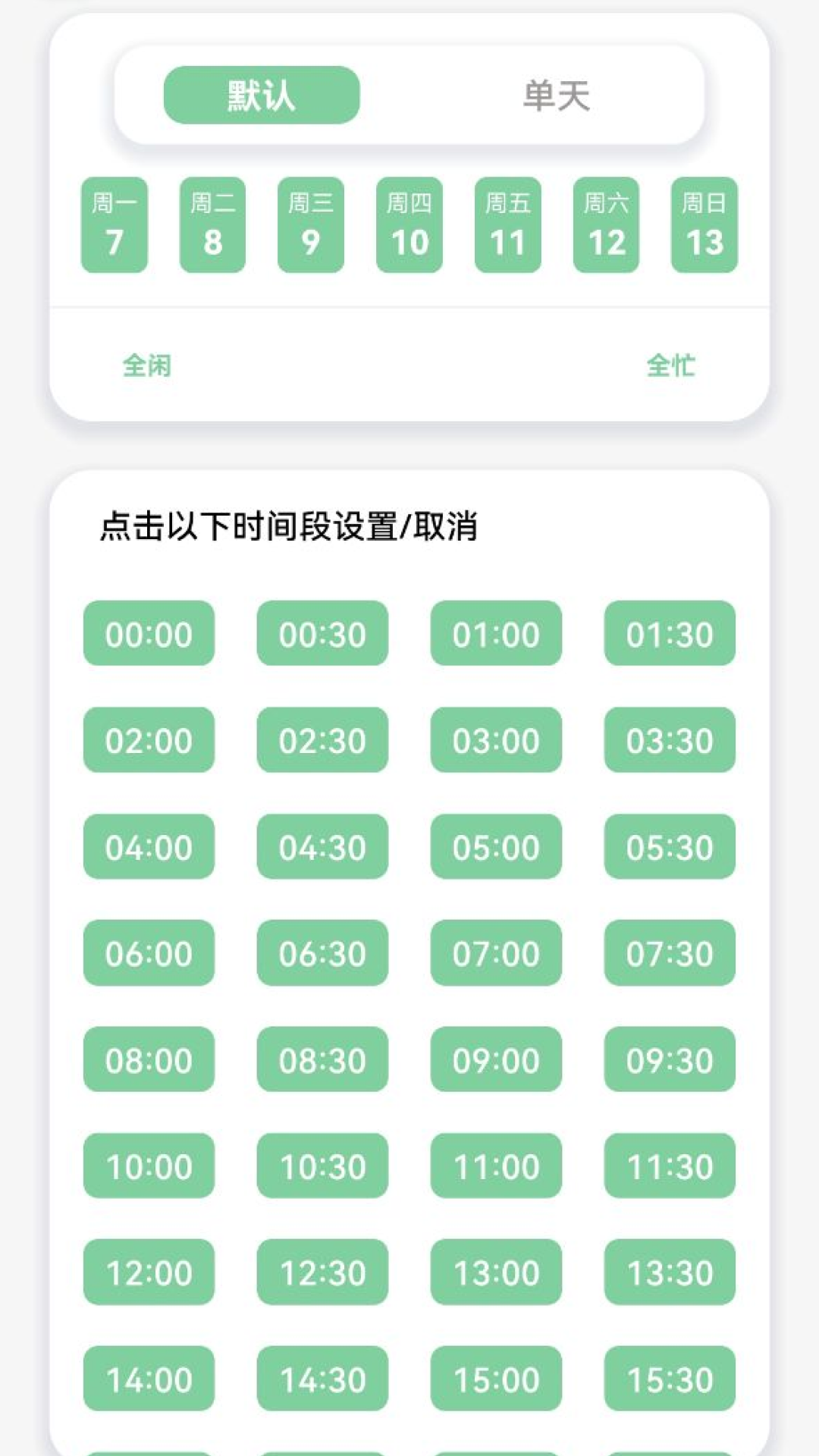Toggle the 00:00 time slot
Image resolution: width=819 pixels, height=1456 pixels.
pos(149,633)
